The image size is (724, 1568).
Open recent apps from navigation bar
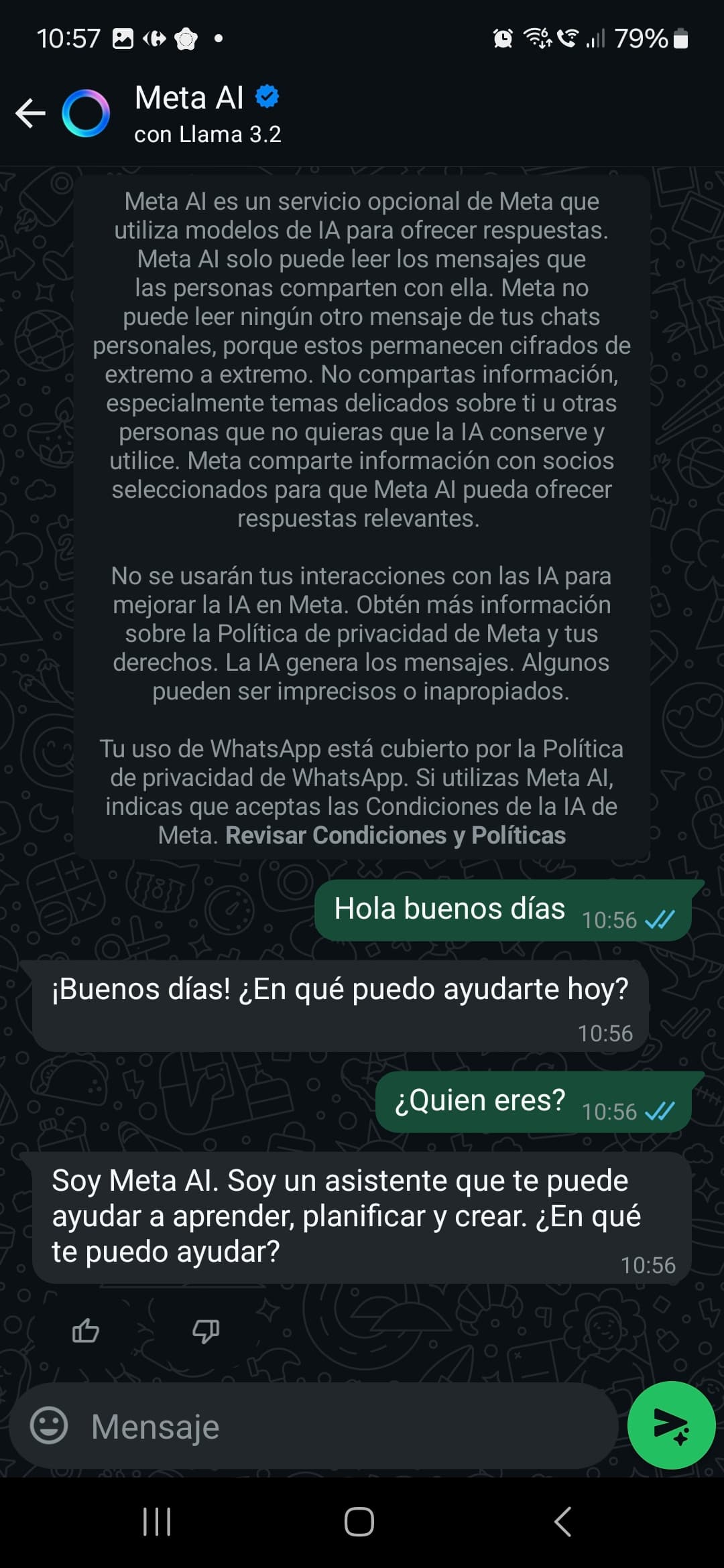tap(157, 1522)
